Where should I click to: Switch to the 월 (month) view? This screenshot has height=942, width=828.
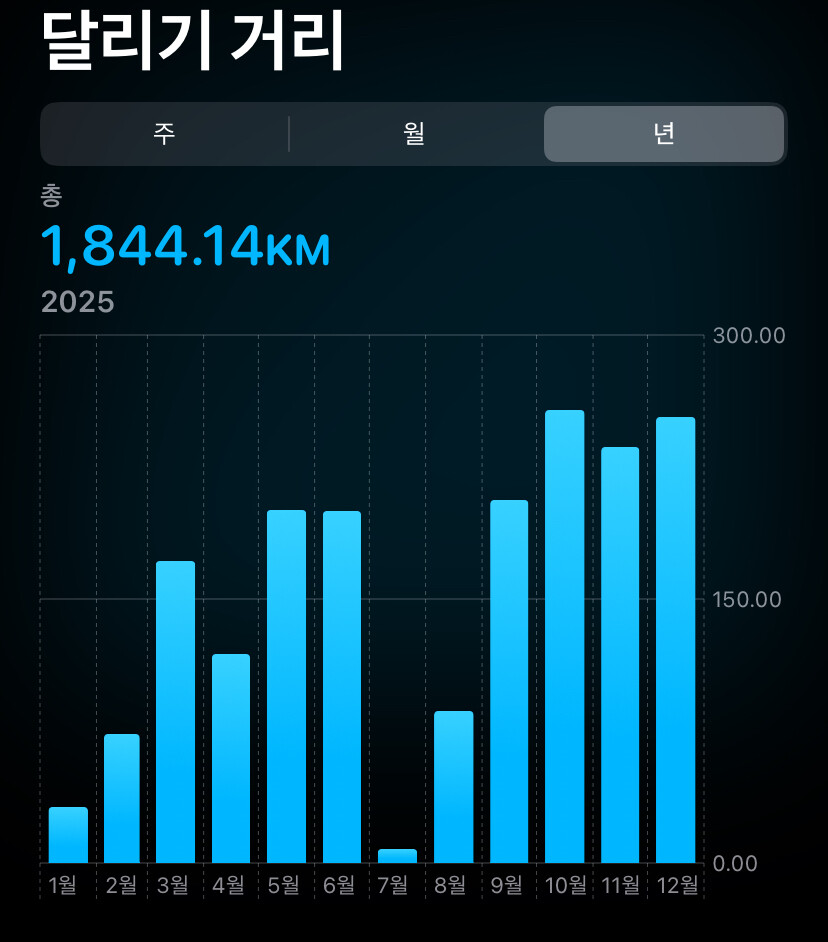tap(415, 134)
